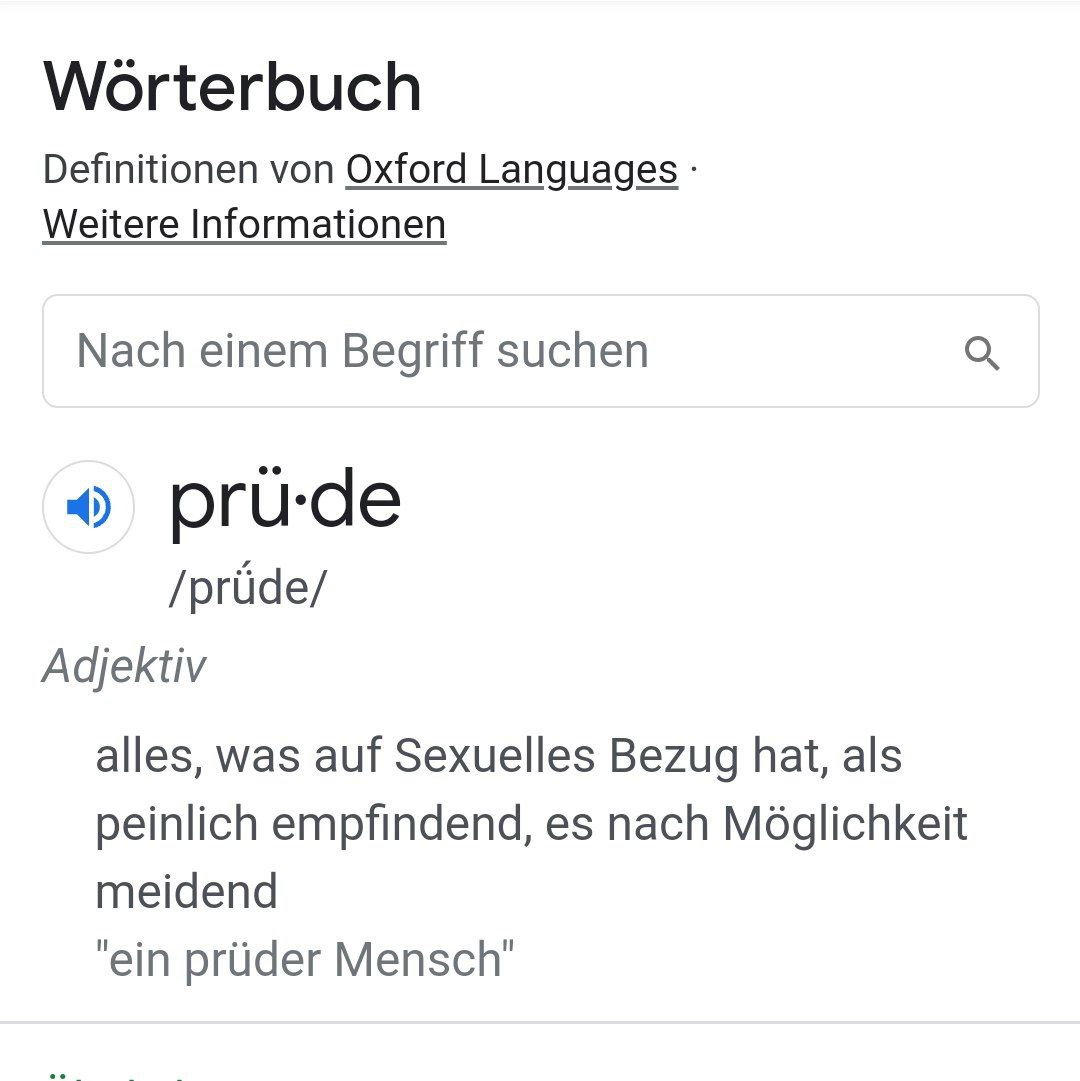
Task: Tap the 'Nach einem Begriff suchen' field
Action: click(x=480, y=352)
